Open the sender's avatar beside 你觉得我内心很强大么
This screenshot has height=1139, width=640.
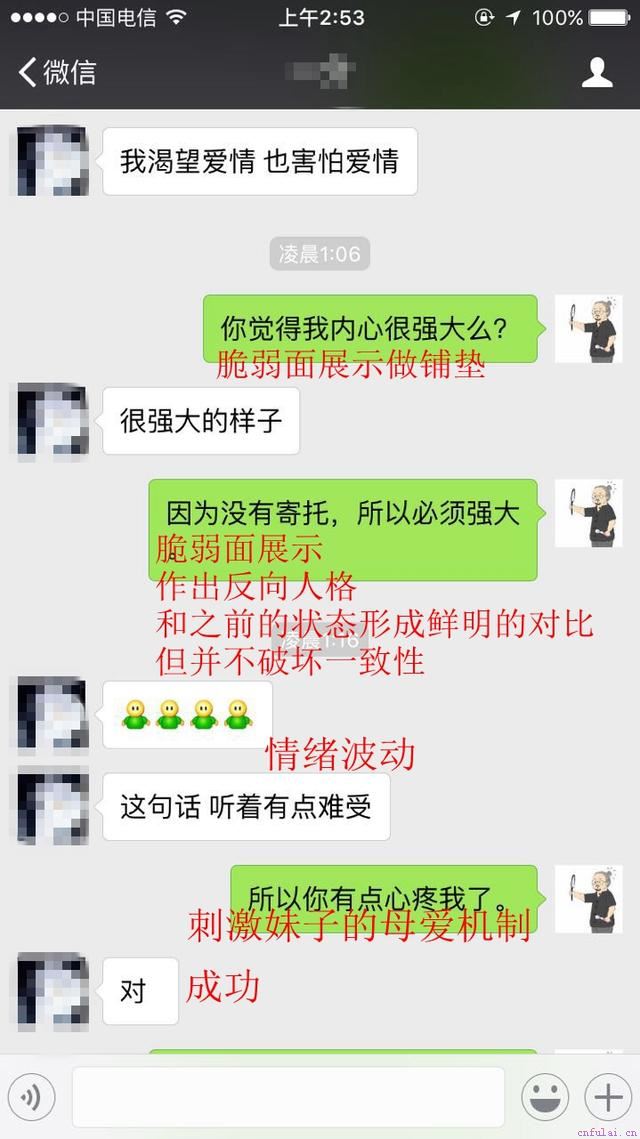[588, 329]
